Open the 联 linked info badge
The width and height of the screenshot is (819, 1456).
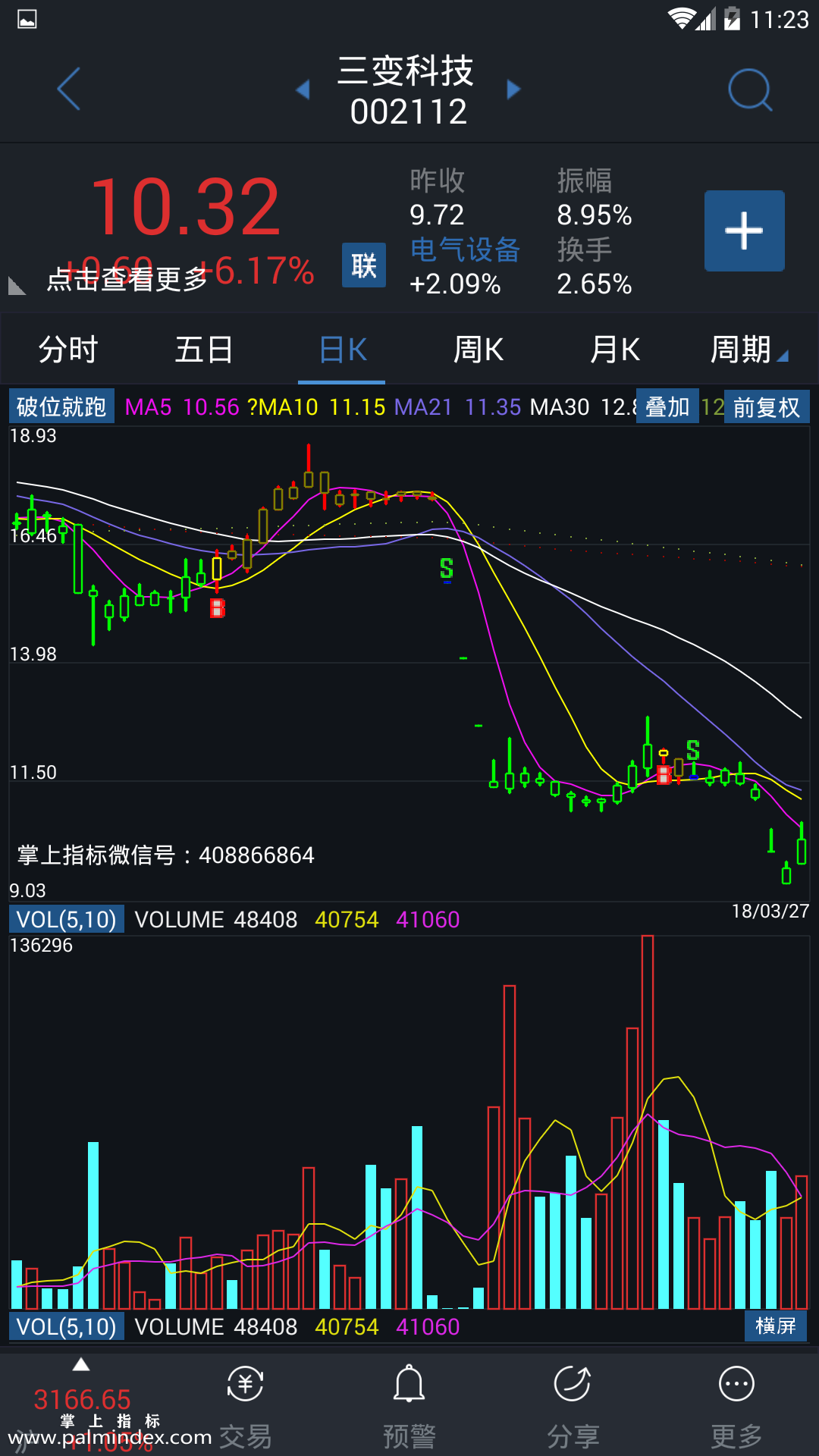tap(364, 265)
